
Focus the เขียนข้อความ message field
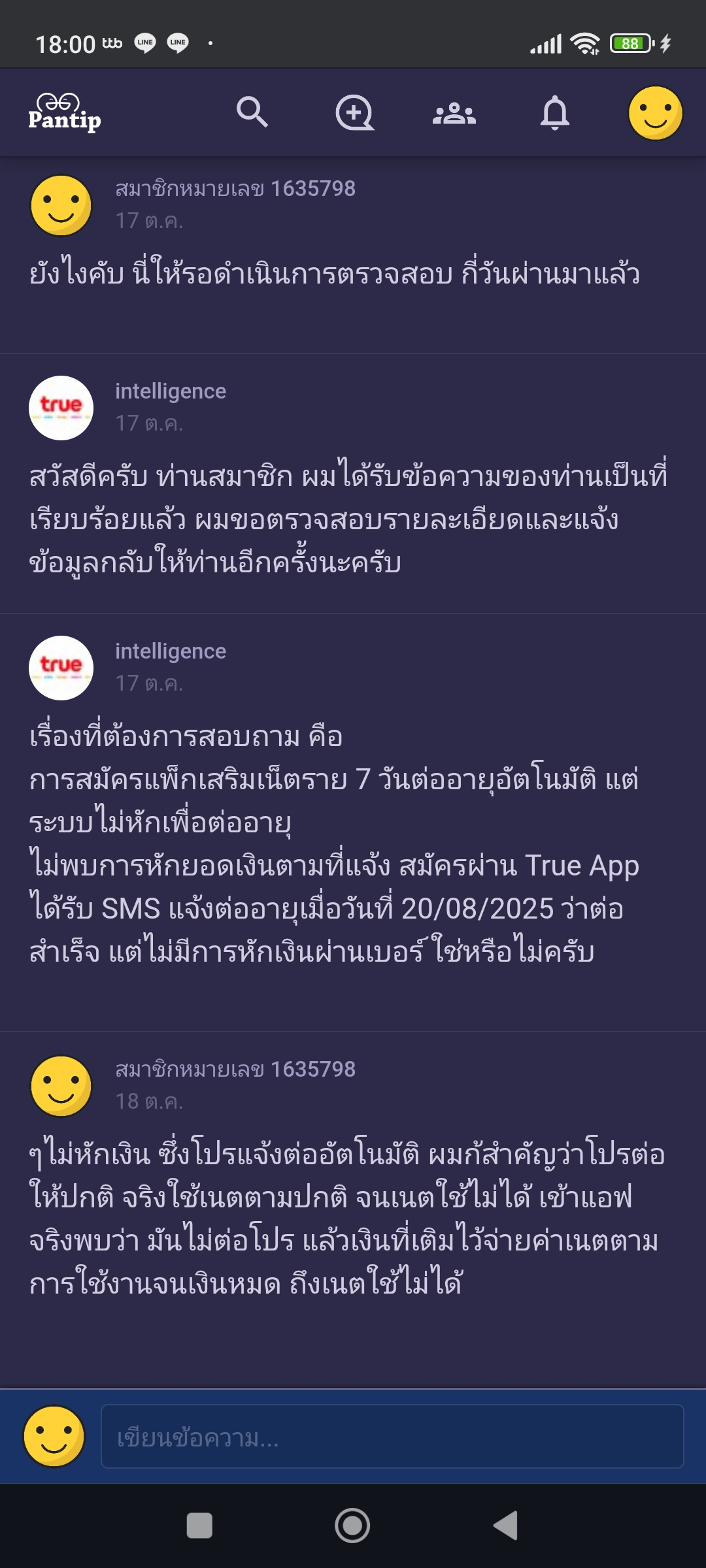392,1436
